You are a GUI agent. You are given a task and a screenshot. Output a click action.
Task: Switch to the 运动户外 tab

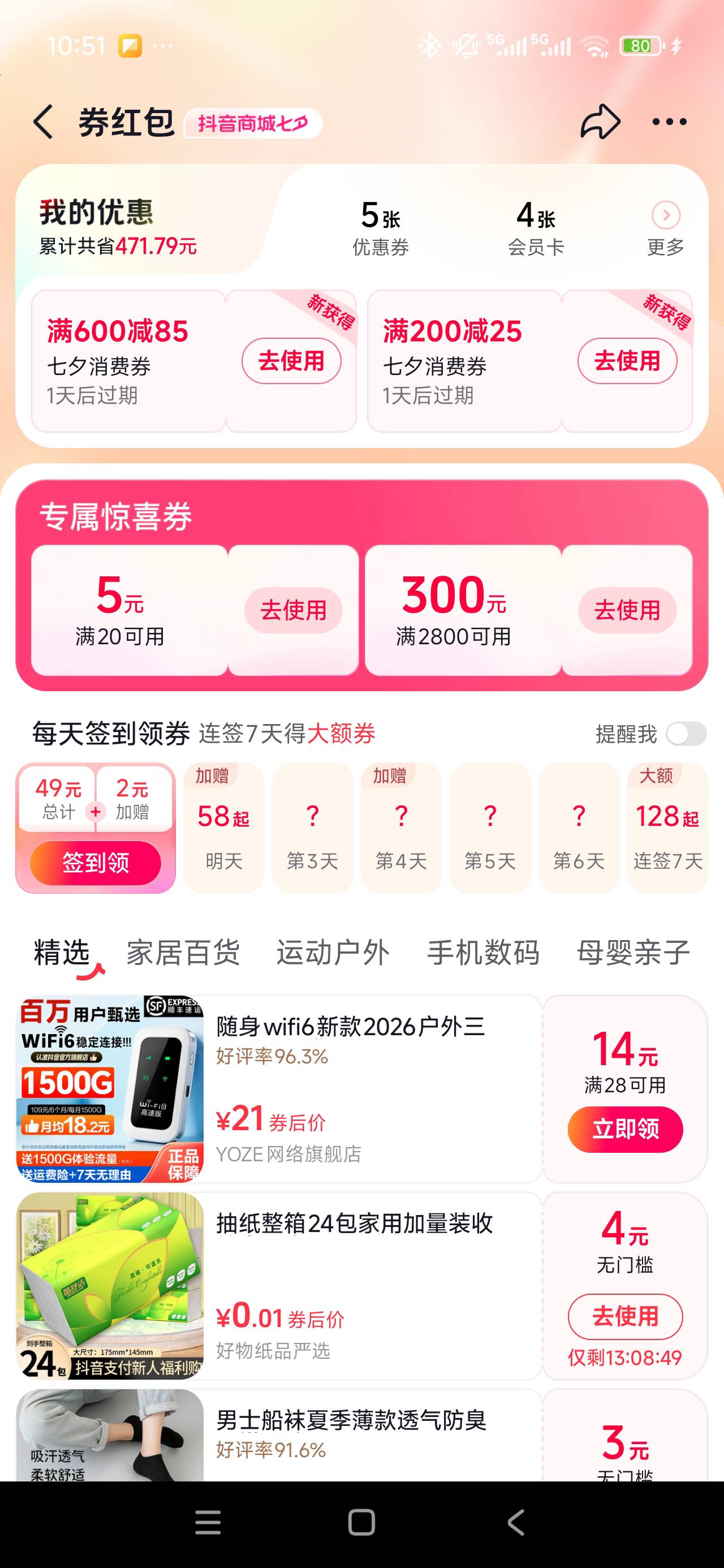coord(333,953)
